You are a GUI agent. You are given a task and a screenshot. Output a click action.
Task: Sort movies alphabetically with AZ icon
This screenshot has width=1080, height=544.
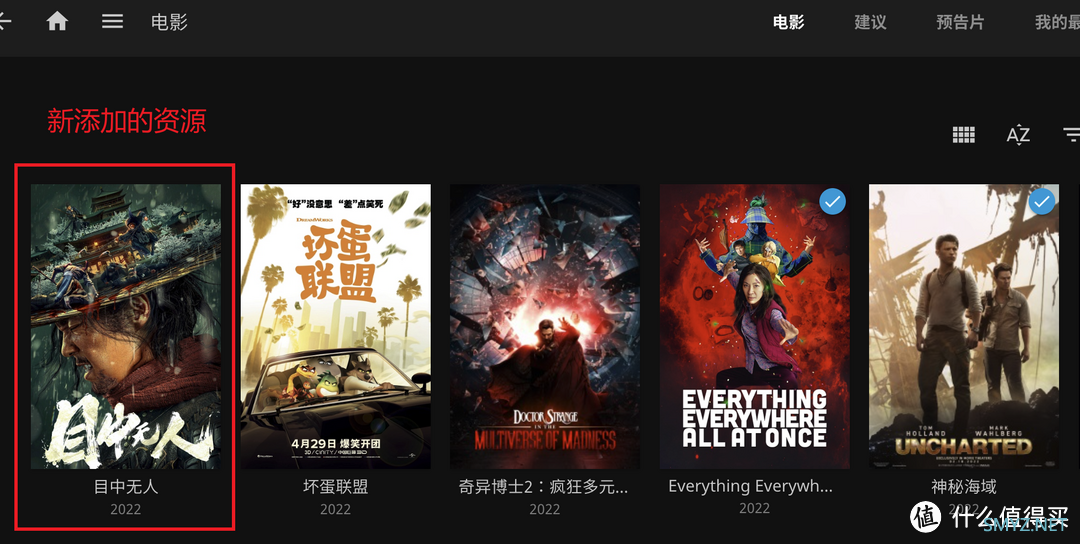tap(1018, 135)
